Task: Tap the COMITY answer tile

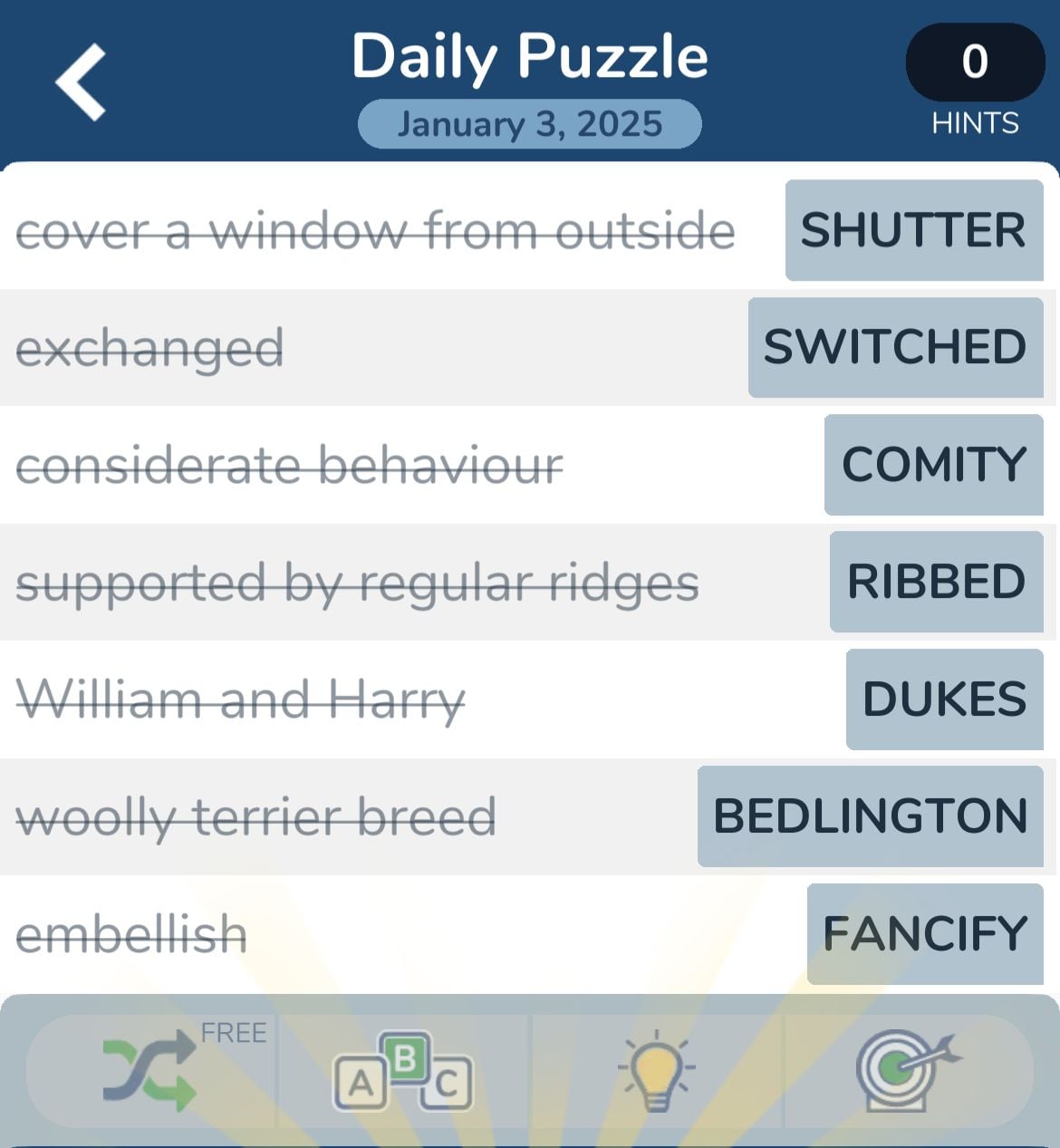Action: (x=933, y=465)
